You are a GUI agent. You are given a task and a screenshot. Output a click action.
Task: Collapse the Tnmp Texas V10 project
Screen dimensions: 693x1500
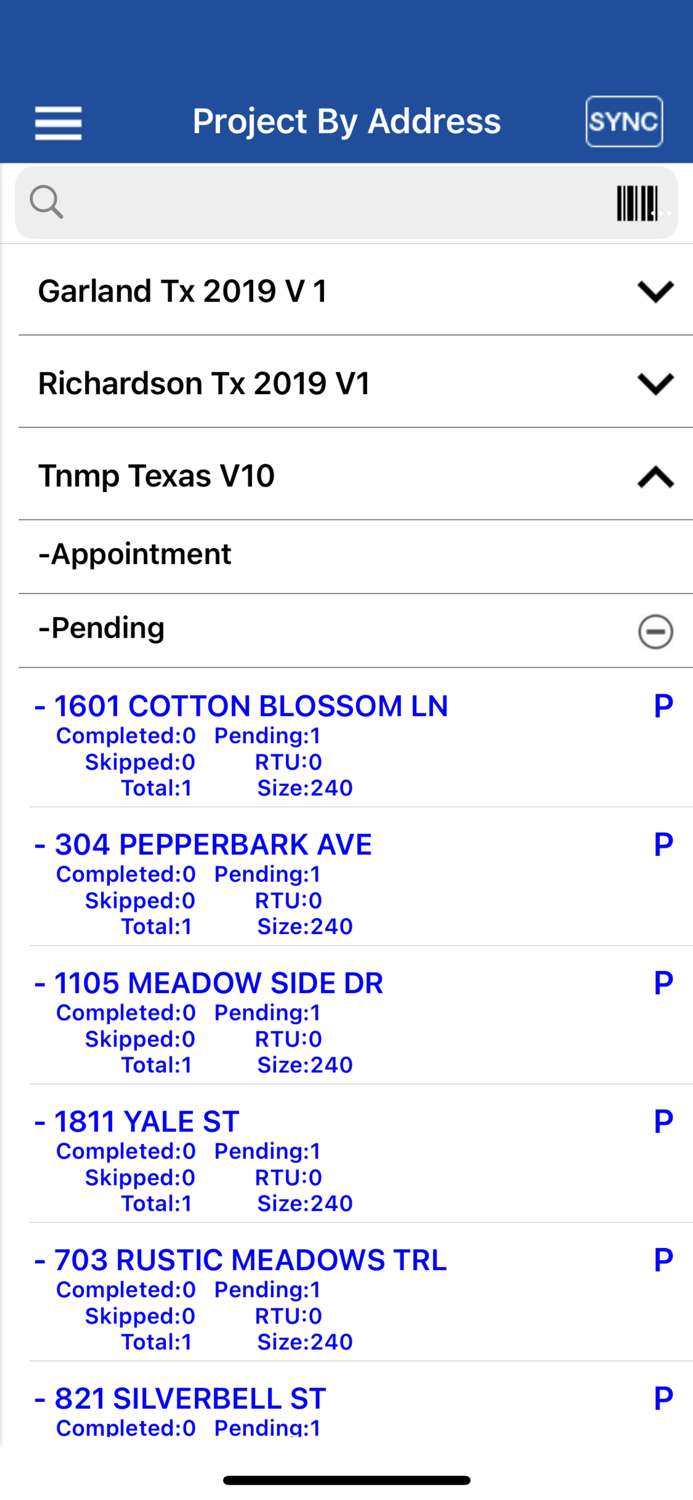point(655,476)
